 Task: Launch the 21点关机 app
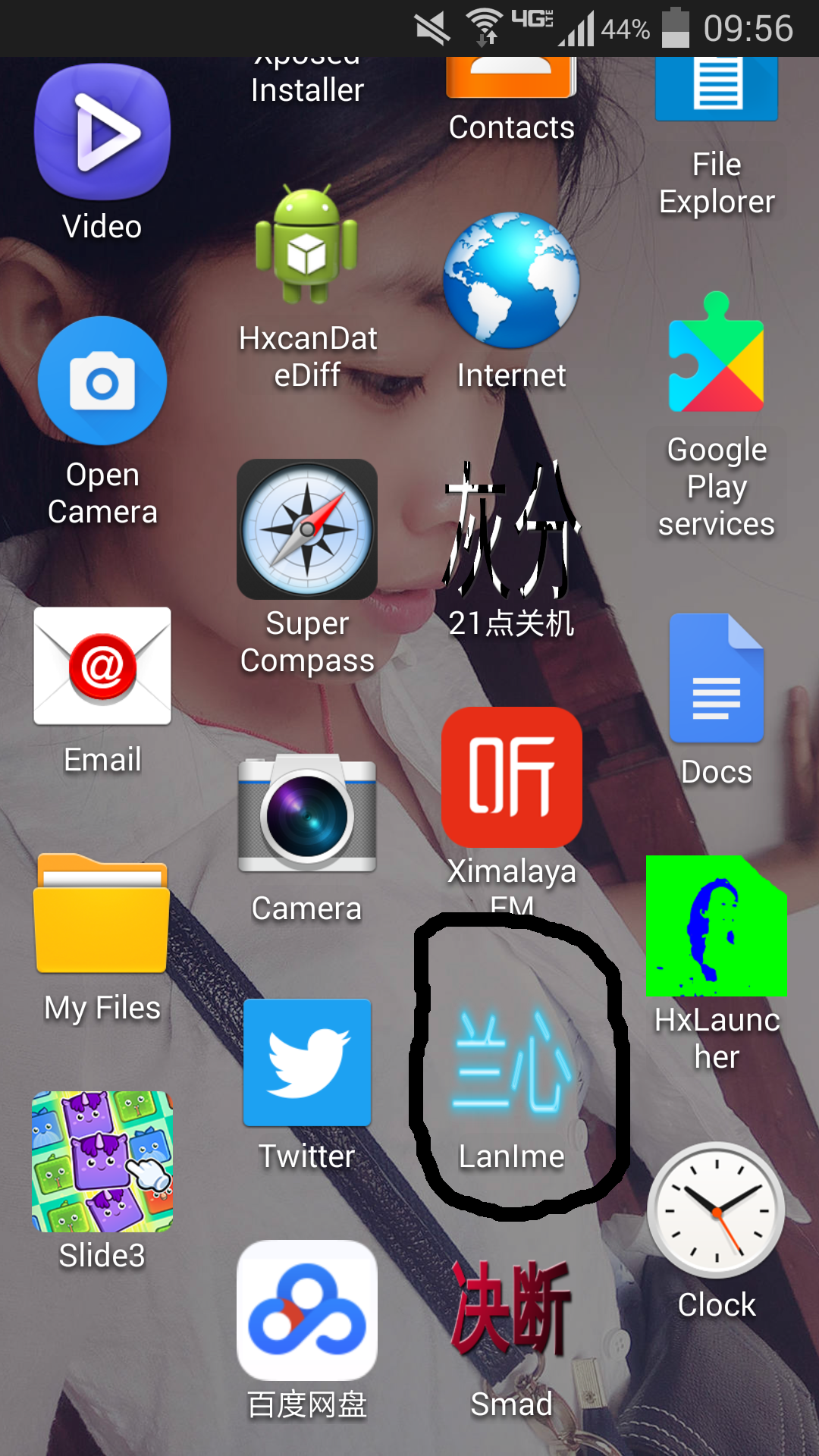point(512,529)
